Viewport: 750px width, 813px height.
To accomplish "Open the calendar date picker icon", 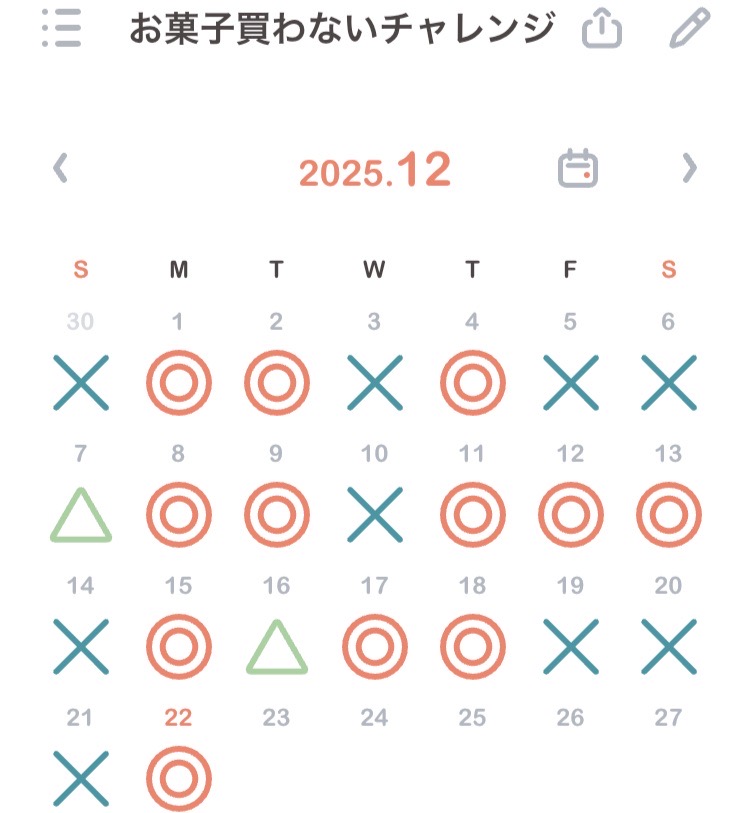I will tap(577, 168).
